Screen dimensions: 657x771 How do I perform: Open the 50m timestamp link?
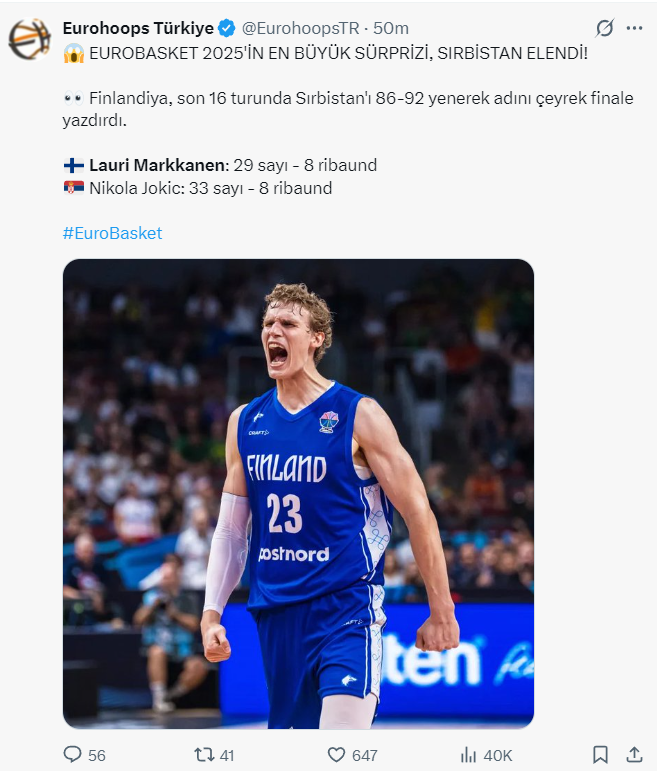pos(391,28)
